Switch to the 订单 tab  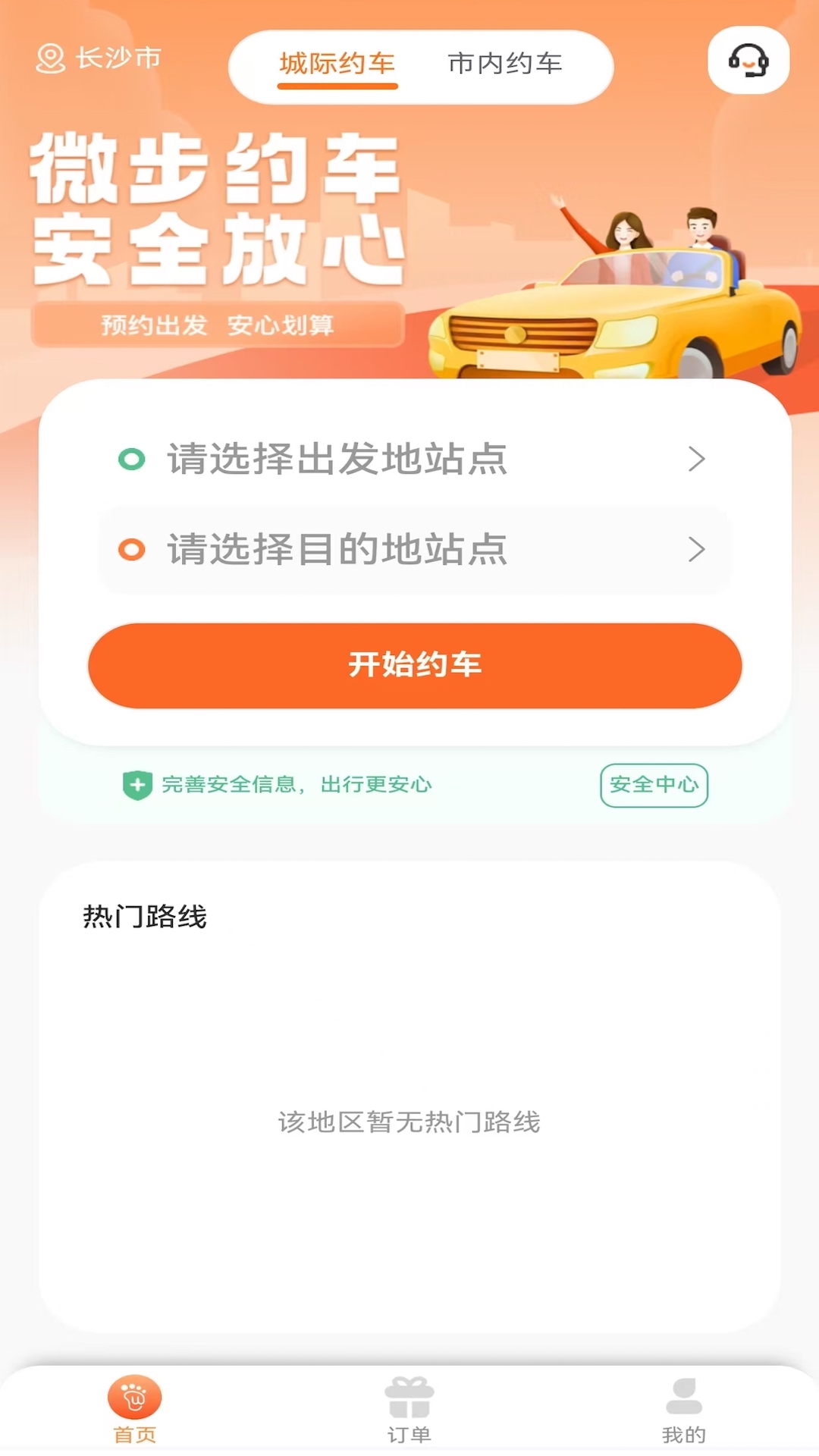409,1436
